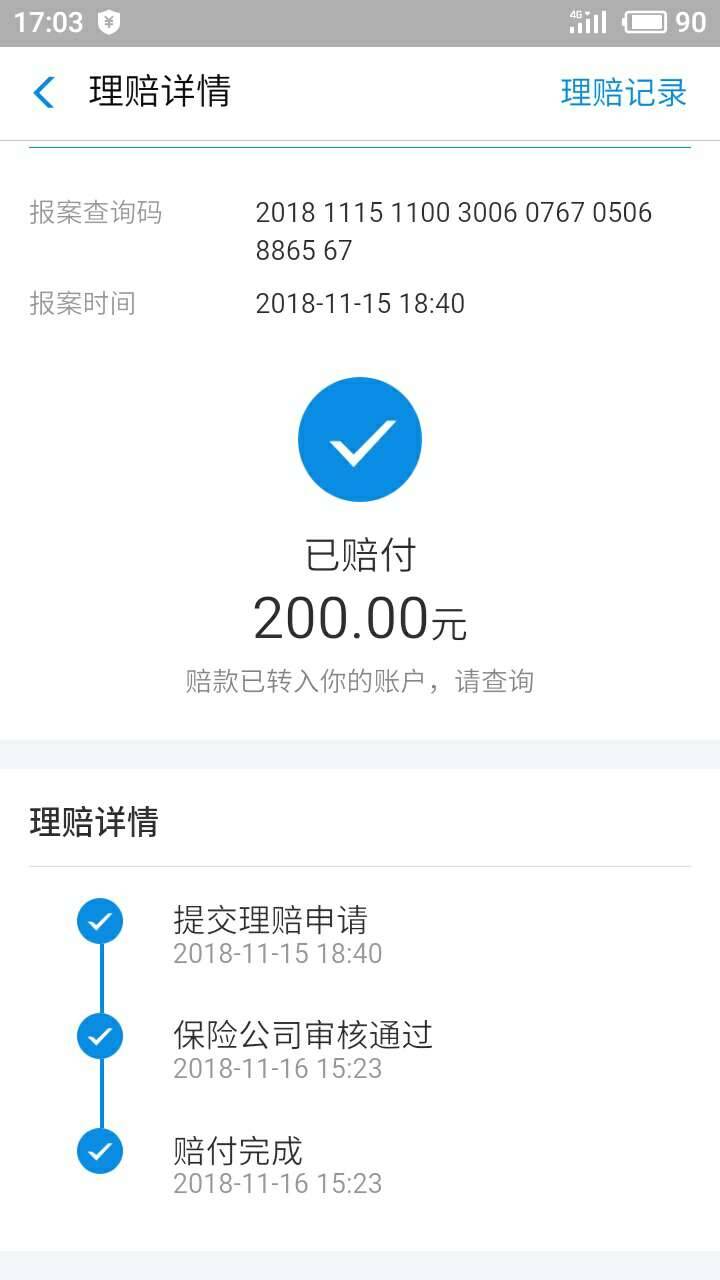This screenshot has height=1280, width=720.
Task: Tap the checkmark beside 赔付完成 step
Action: 100,1151
